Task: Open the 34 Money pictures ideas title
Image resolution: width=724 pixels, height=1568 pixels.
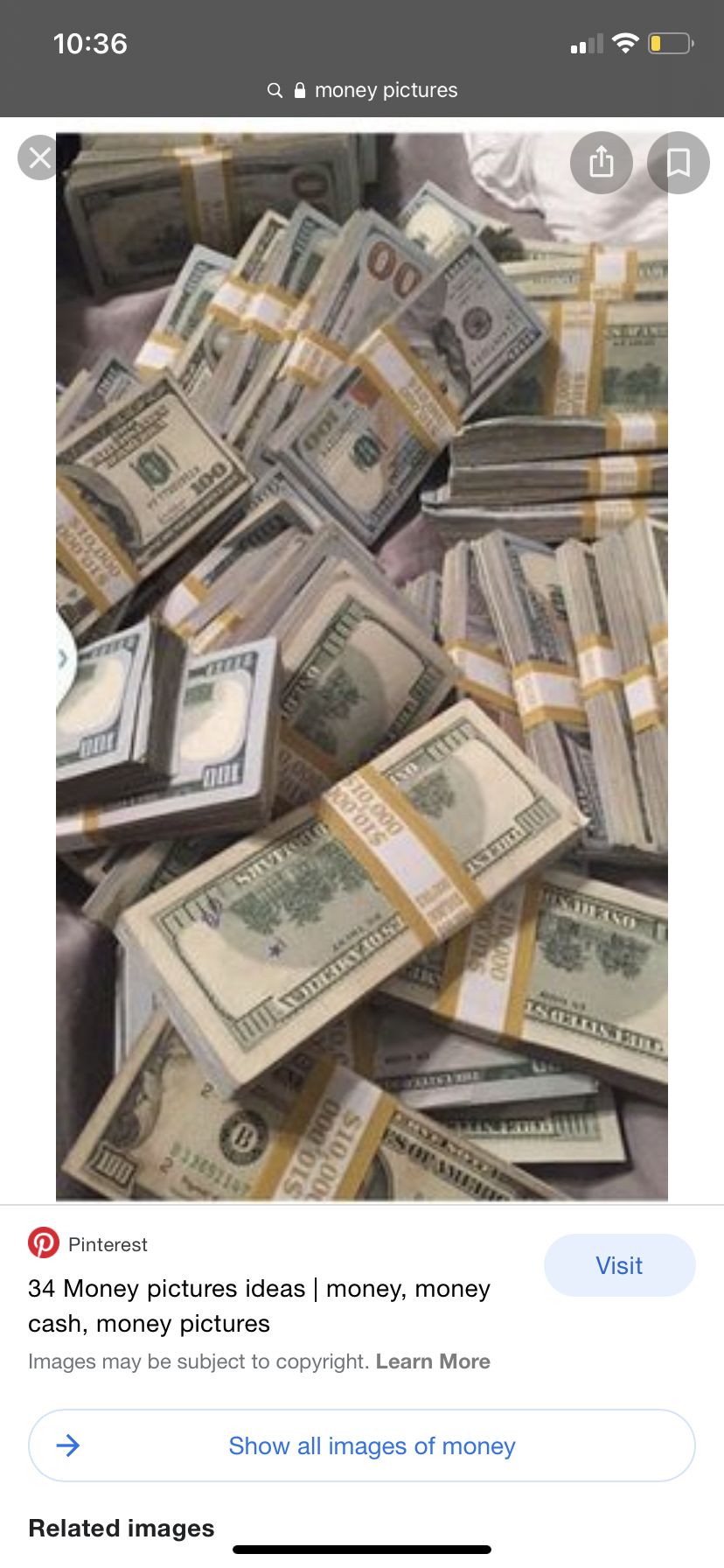Action: (x=259, y=1305)
